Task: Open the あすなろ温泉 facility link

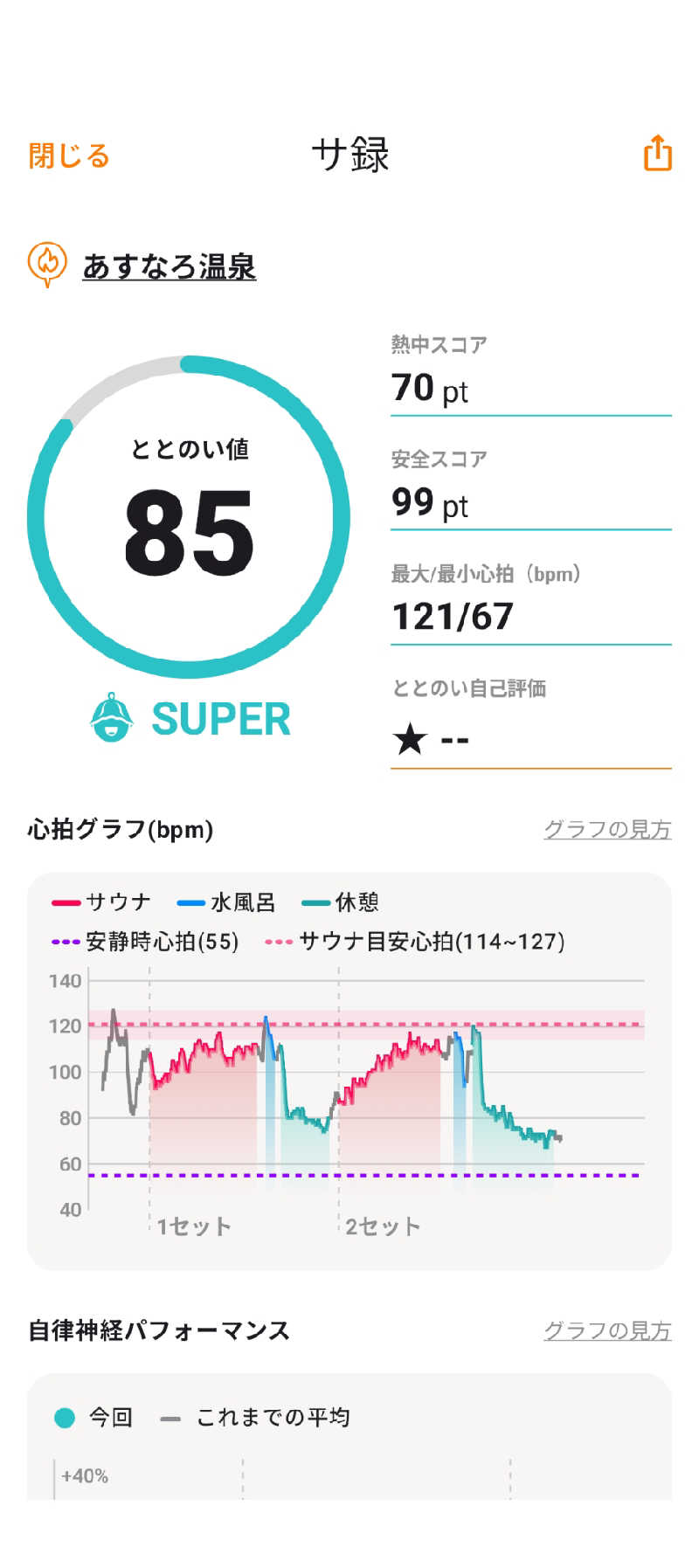Action: click(x=169, y=266)
